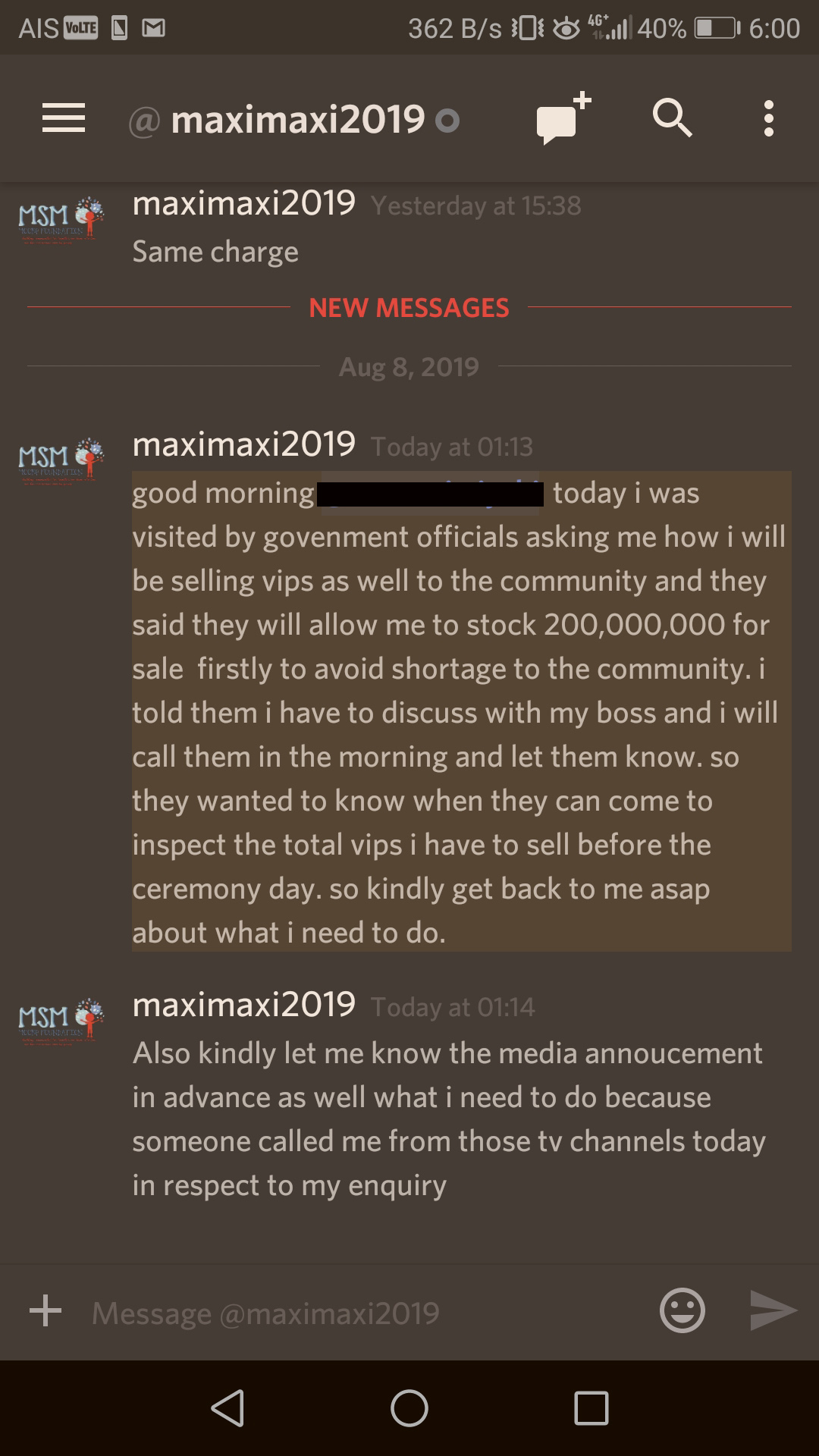Start a new group DM
Image resolution: width=819 pixels, height=1456 pixels.
click(563, 119)
